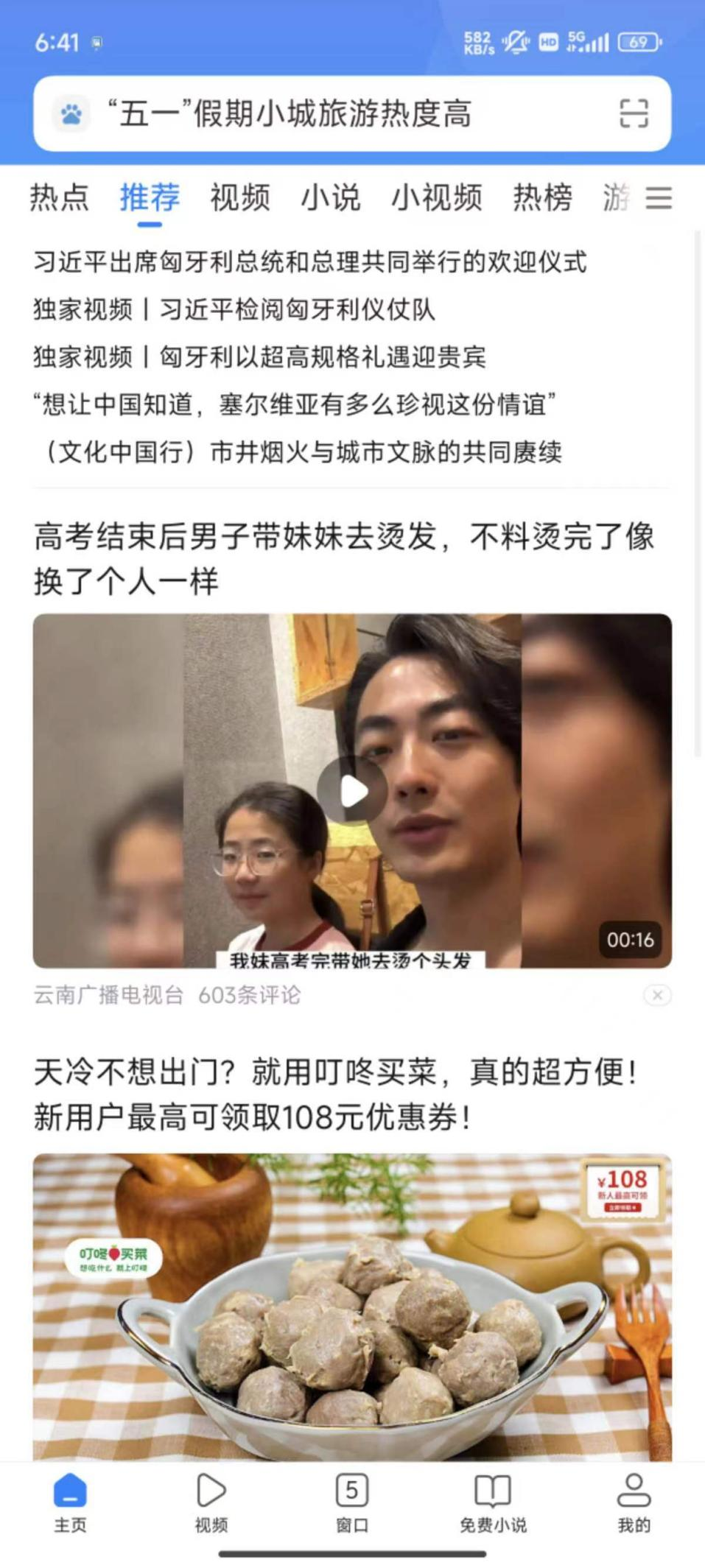This screenshot has height=1568, width=705.
Task: Open headline 习近平出席匈牙利总统和总理共同举行的欢迎仪式
Action: [309, 262]
